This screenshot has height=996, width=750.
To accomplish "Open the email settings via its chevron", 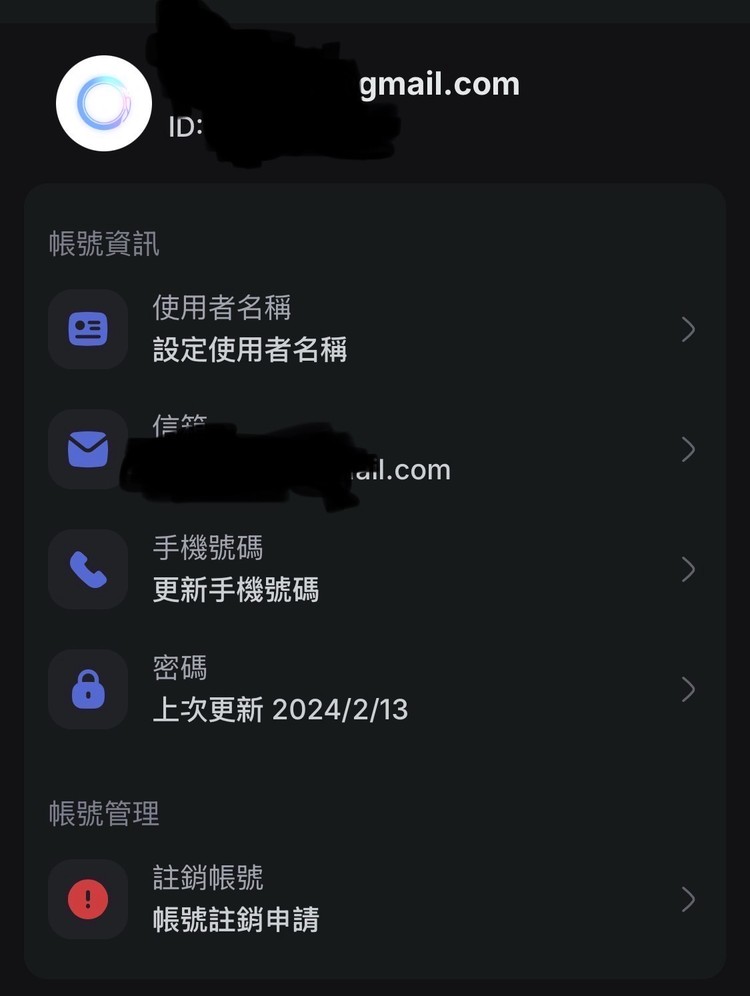I will pyautogui.click(x=689, y=449).
